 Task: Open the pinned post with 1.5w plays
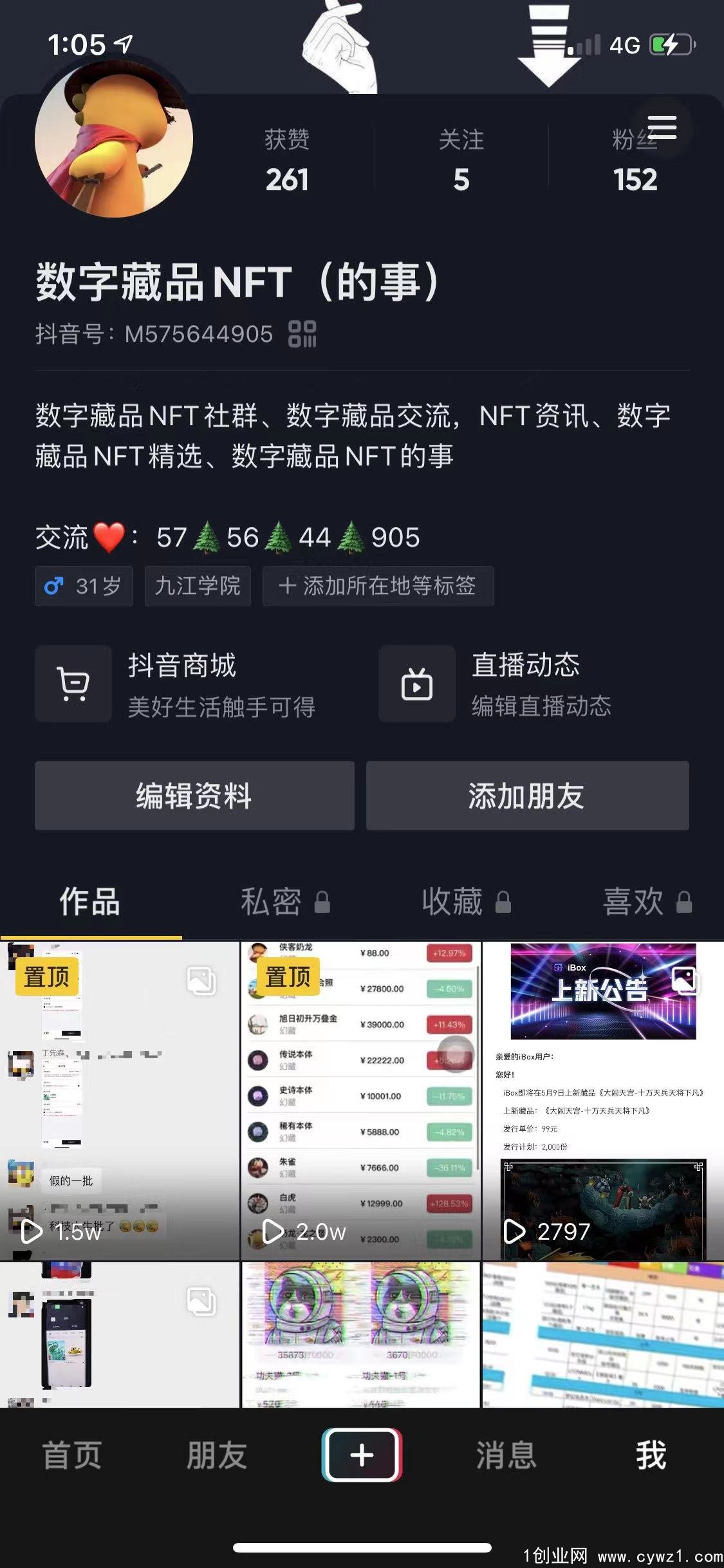coord(120,1101)
